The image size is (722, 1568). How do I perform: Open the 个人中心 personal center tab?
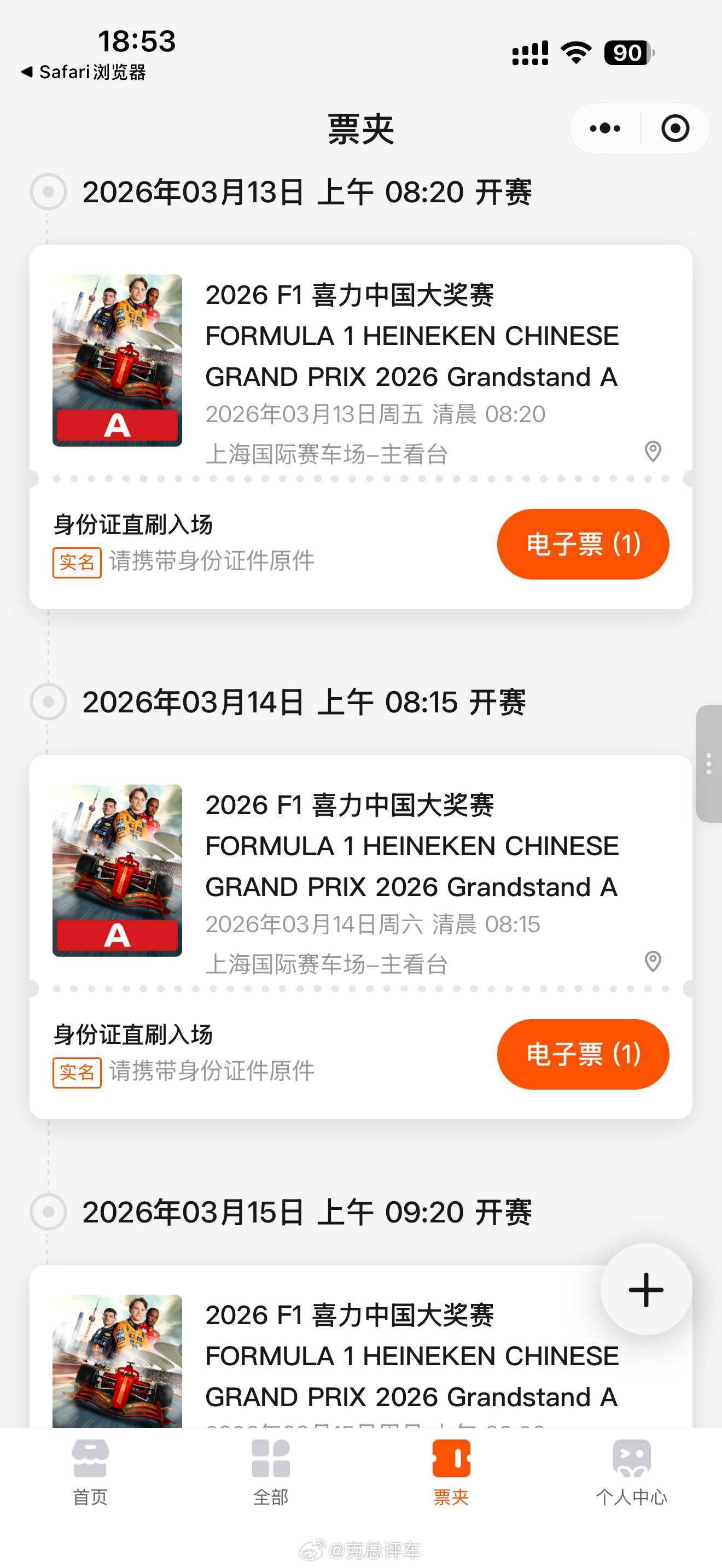tap(631, 1471)
